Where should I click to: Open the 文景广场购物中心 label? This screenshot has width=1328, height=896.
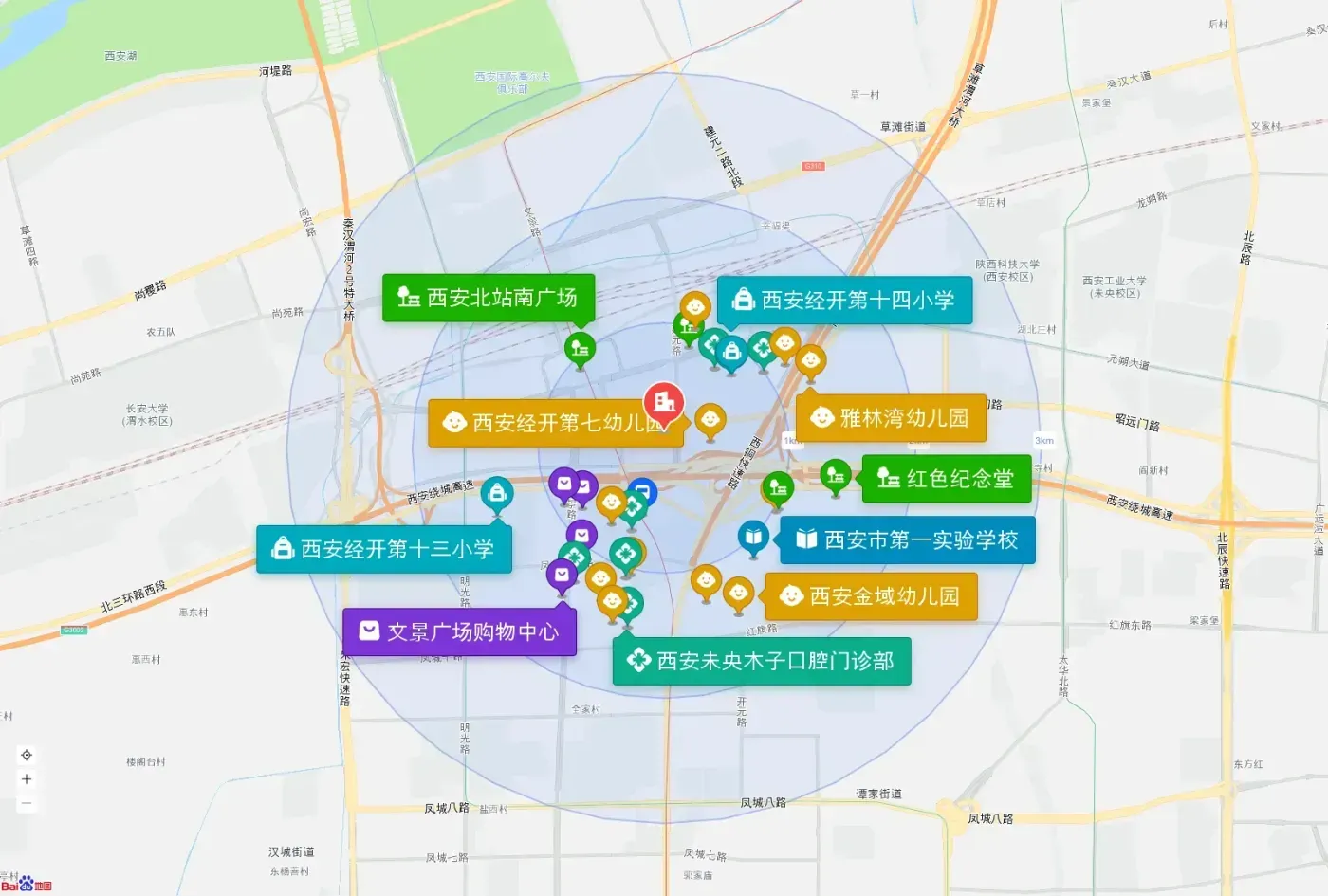[x=460, y=632]
